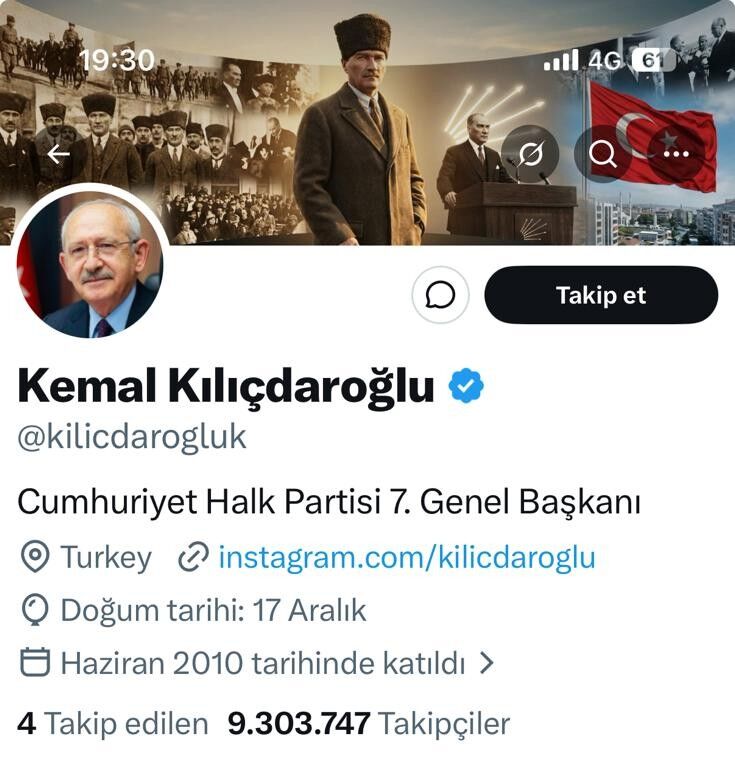The height and width of the screenshot is (765, 735).
Task: View the 9.303.747 Takipçiler list
Action: [369, 723]
